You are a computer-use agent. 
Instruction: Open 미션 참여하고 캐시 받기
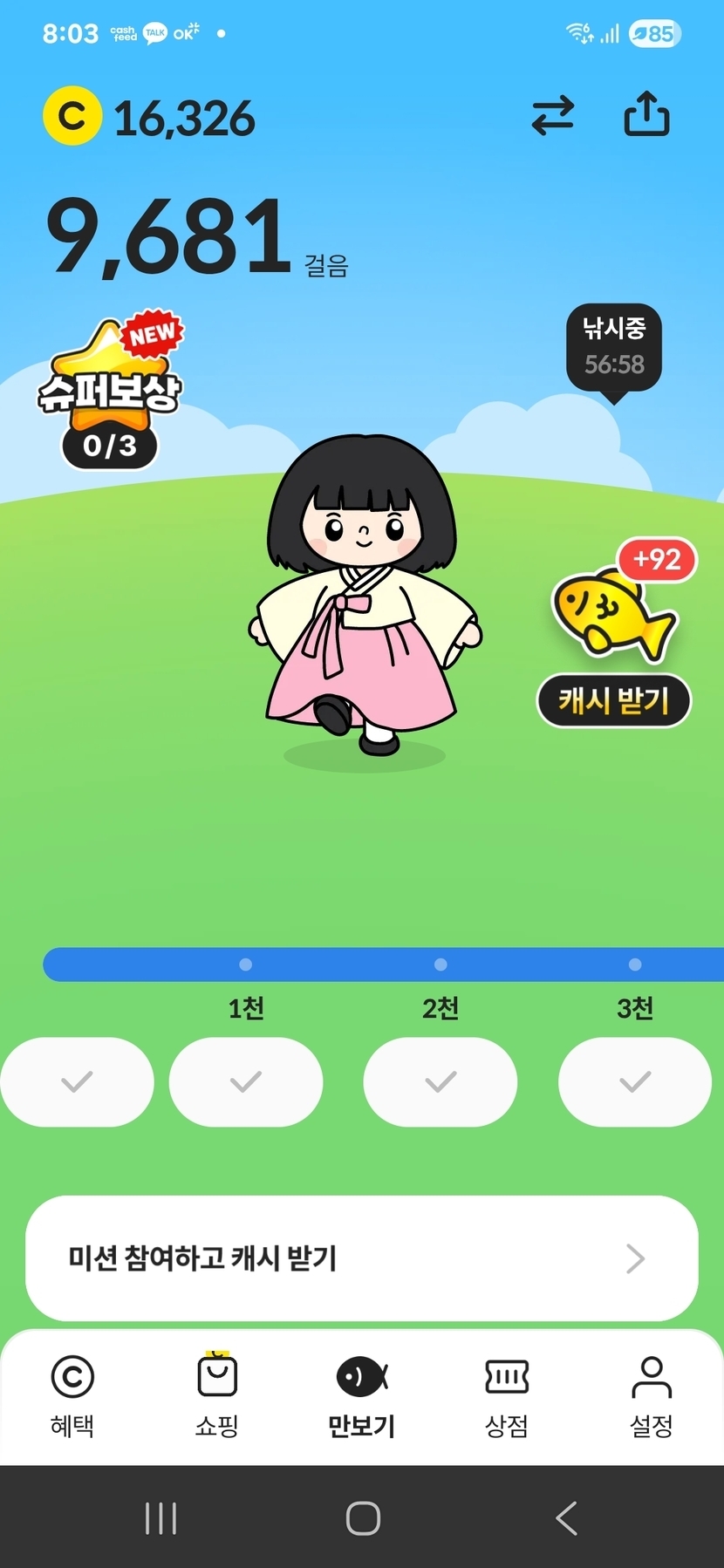tap(362, 1258)
